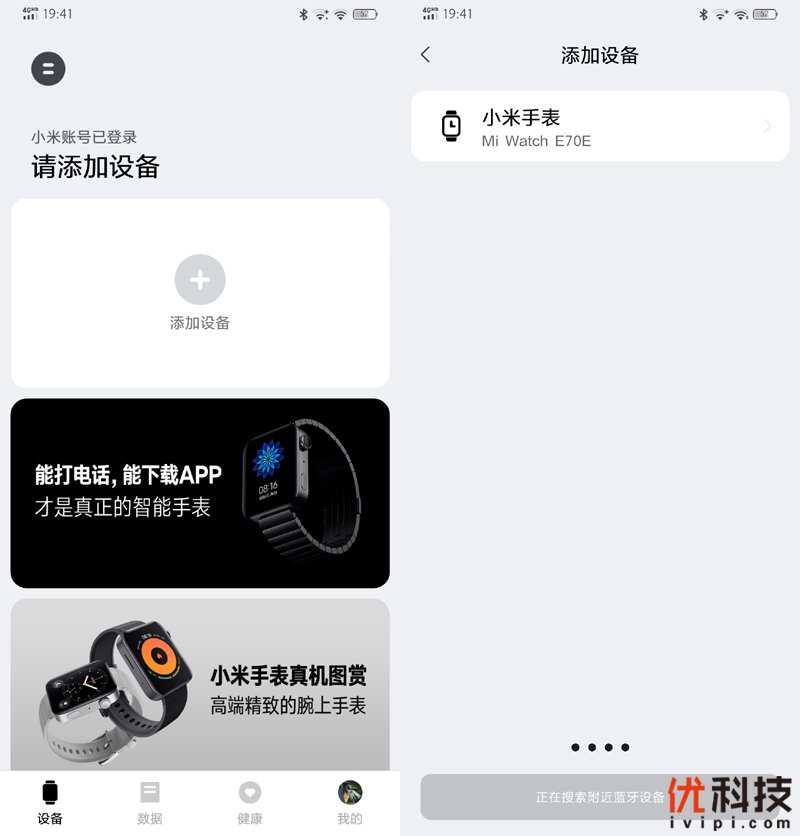Screen dimensions: 800x836
Task: Tap the 我的 profile avatar icon
Action: [x=348, y=790]
